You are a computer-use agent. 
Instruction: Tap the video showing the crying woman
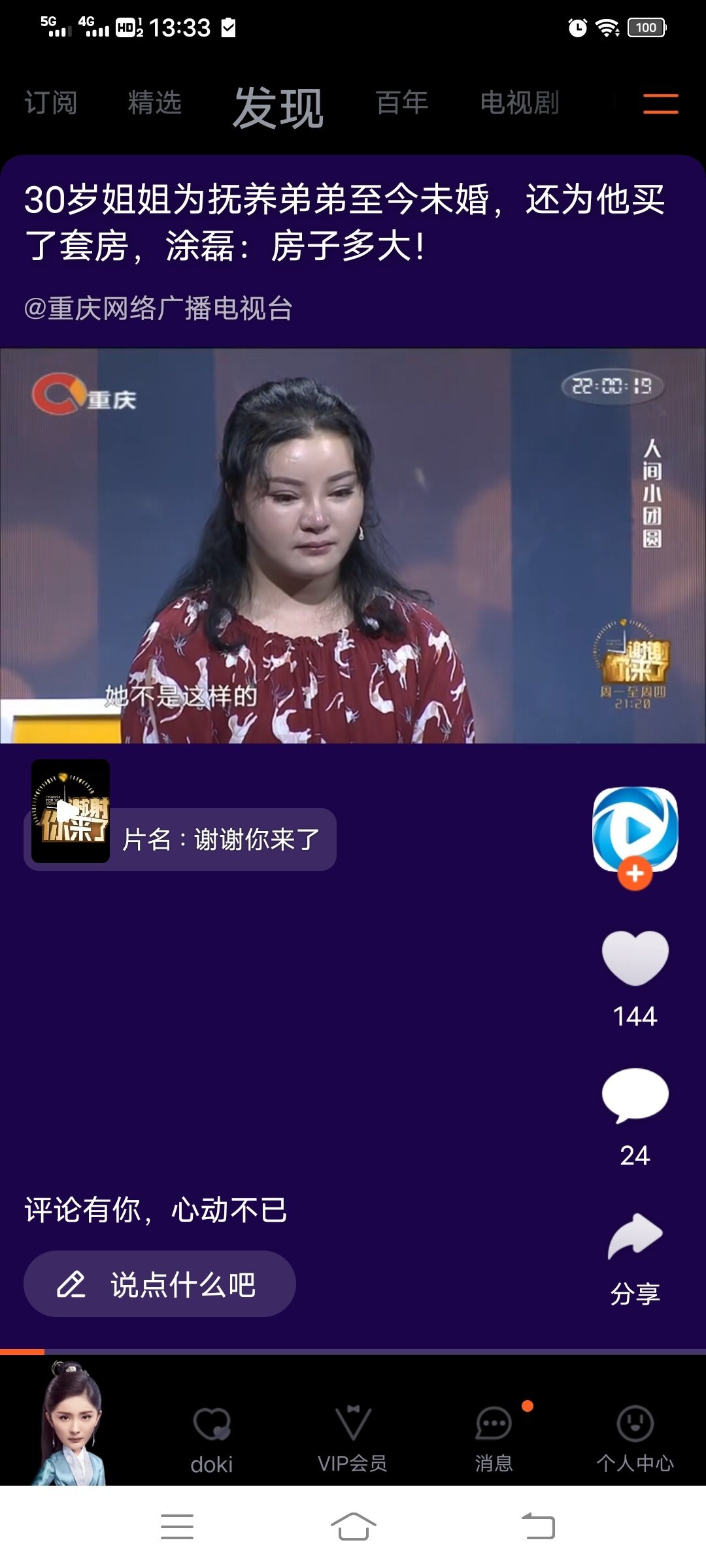click(x=353, y=546)
